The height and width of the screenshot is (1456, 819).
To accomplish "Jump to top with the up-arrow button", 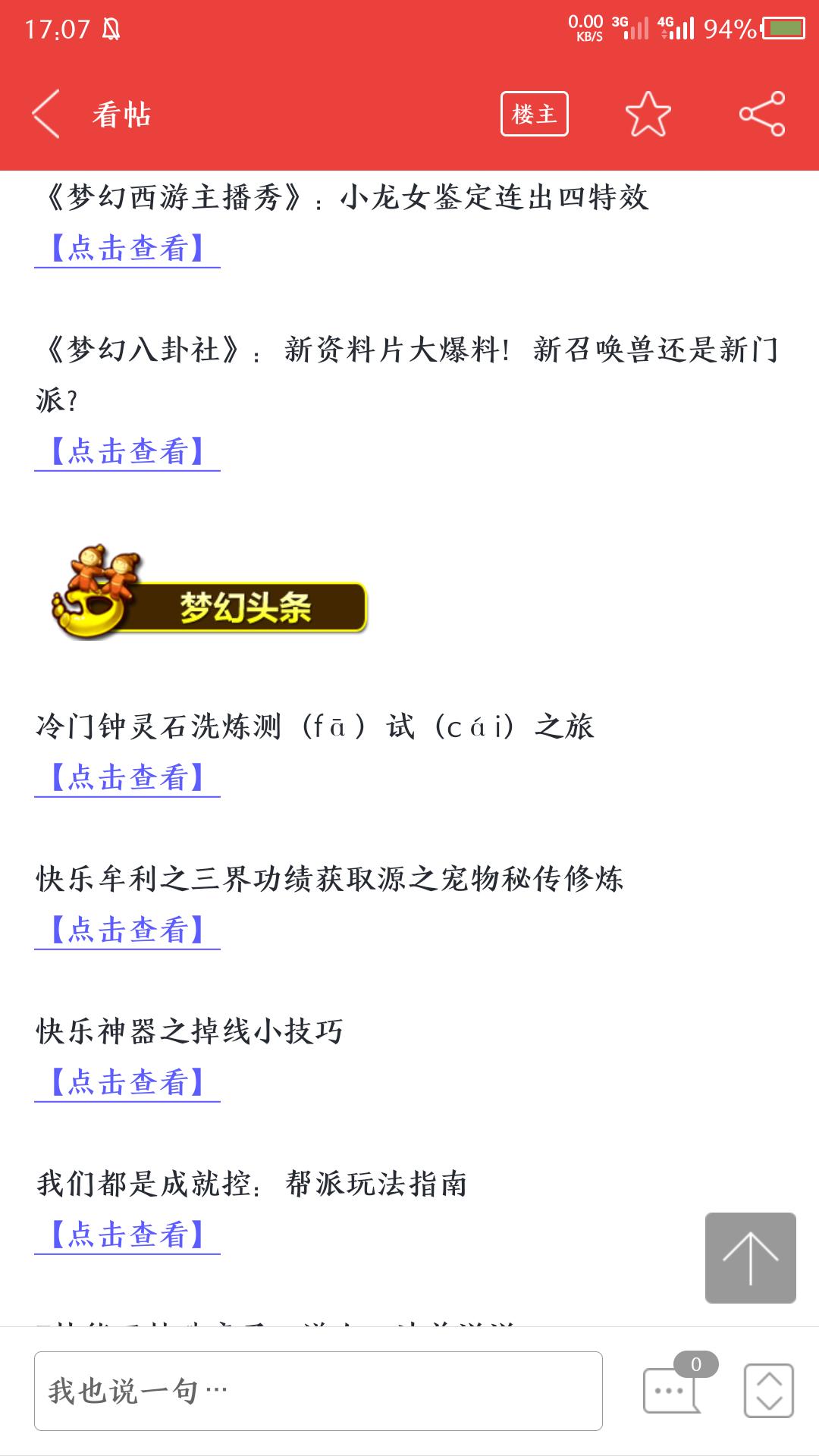I will 750,1258.
